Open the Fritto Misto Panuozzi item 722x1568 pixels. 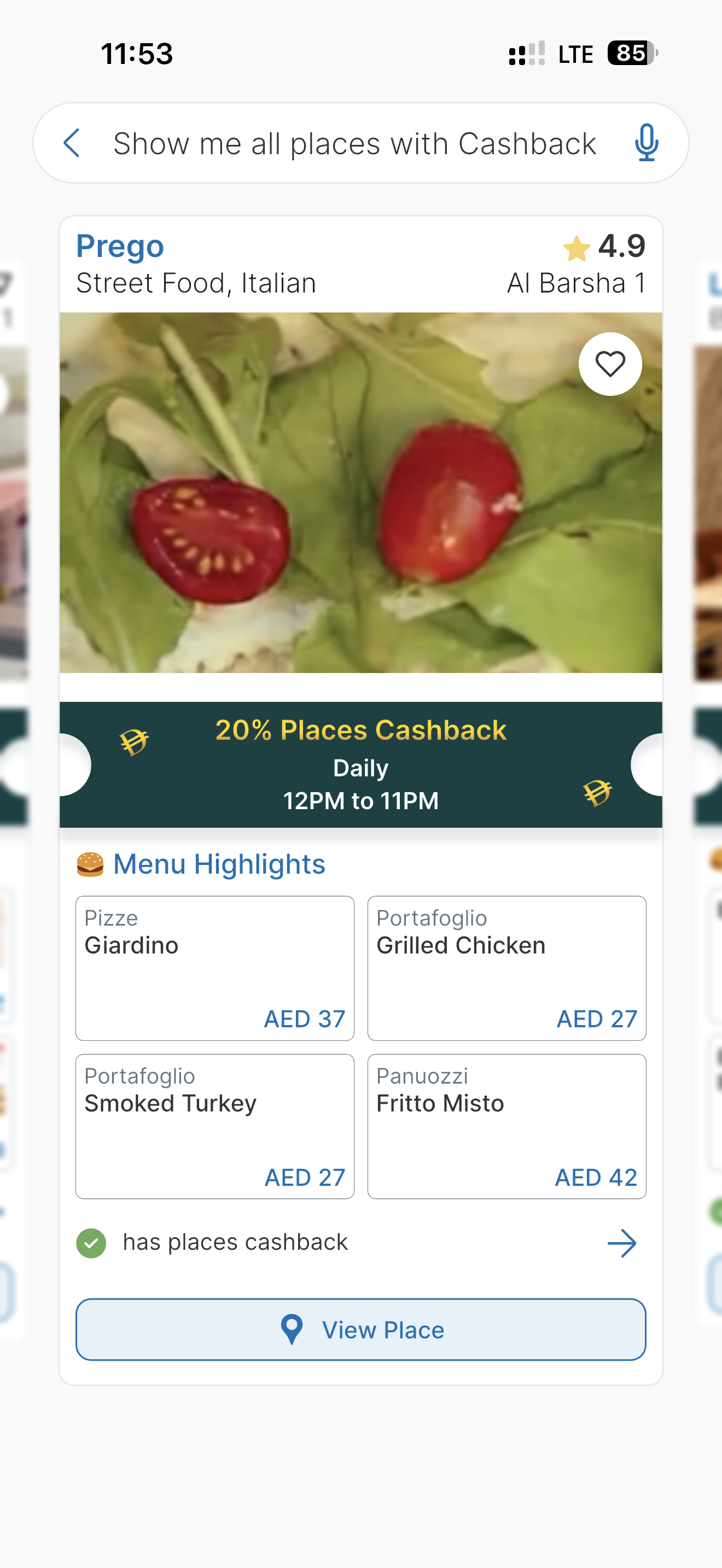506,1126
